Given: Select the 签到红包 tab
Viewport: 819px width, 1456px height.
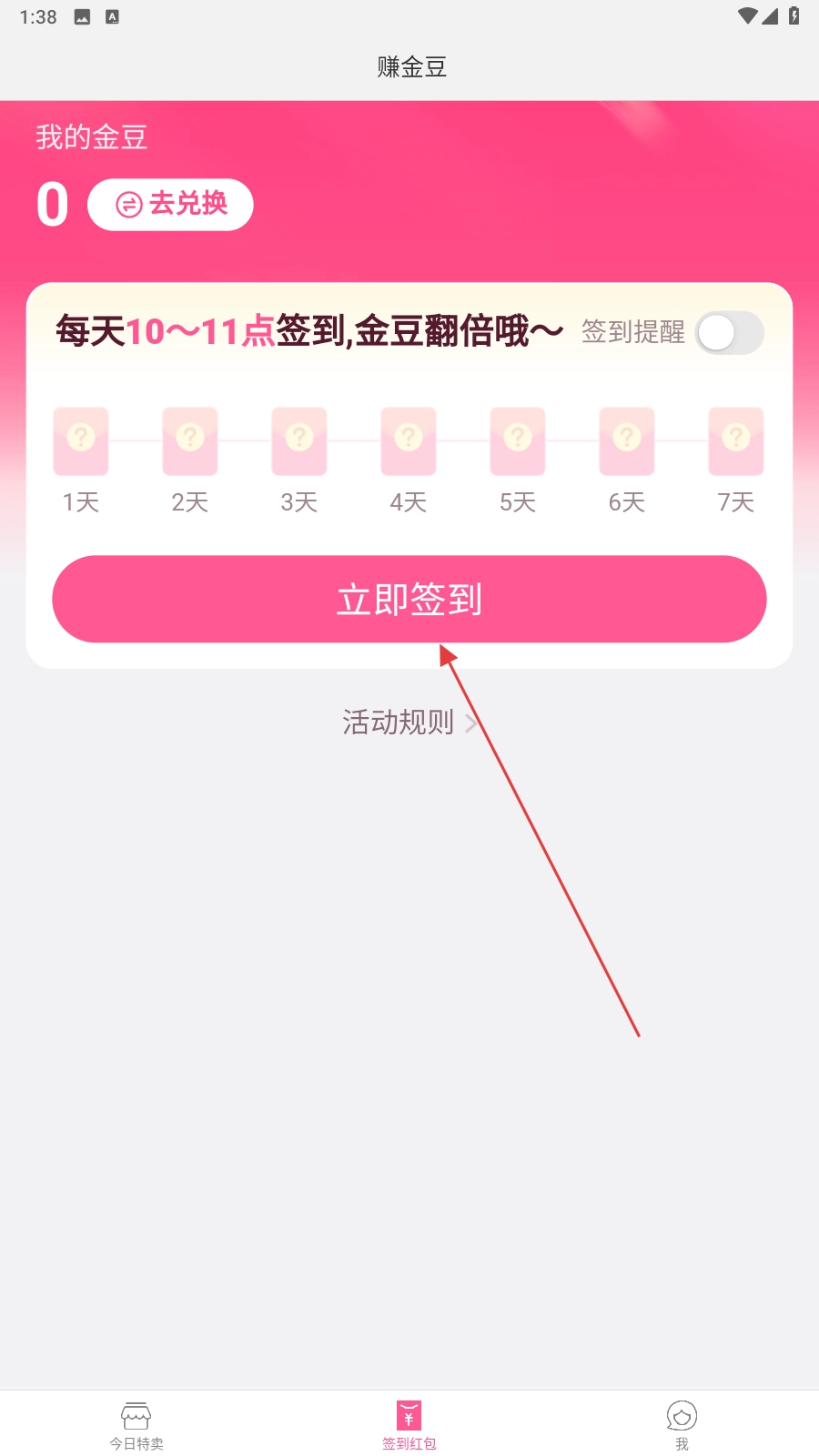Looking at the screenshot, I should 409,1425.
